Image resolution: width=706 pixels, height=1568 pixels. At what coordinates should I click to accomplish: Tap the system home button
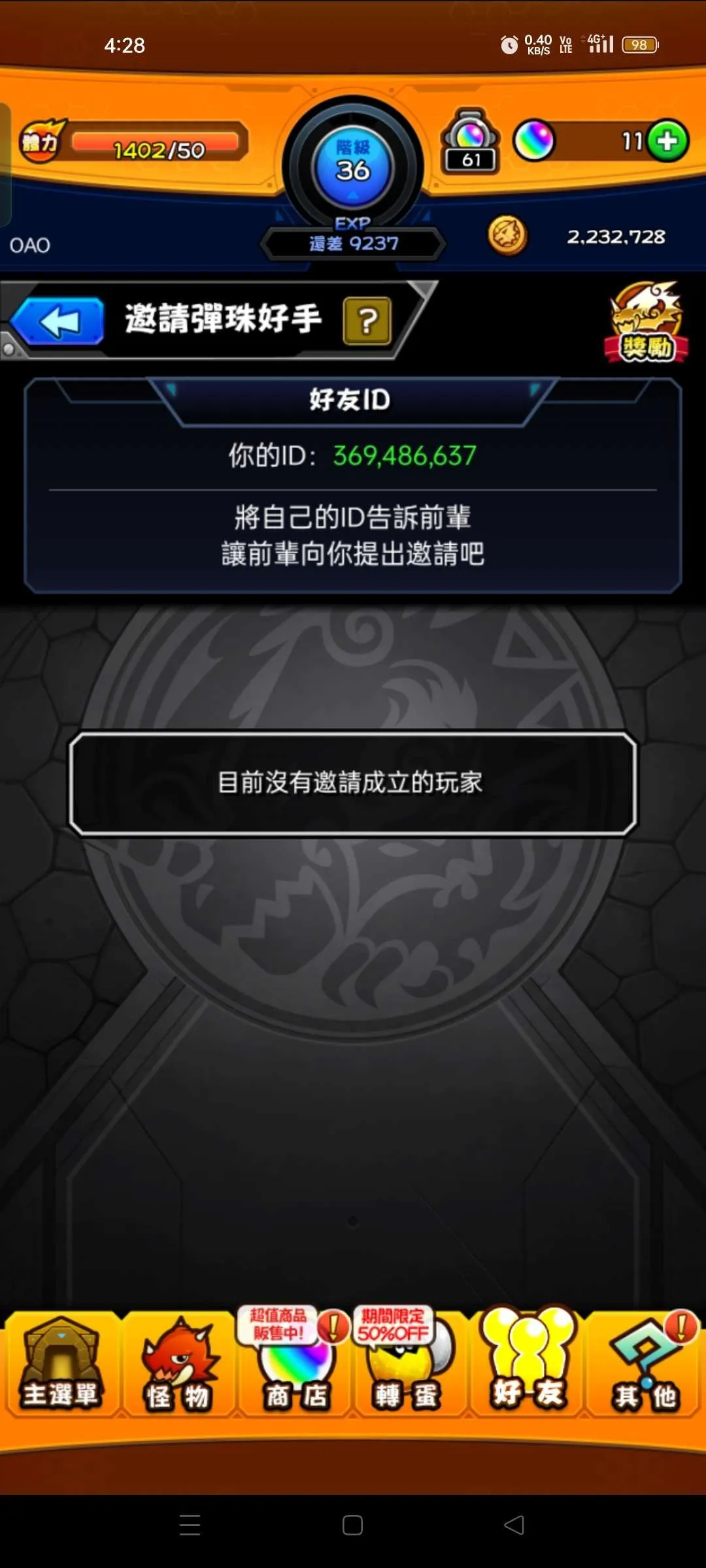point(352,1525)
